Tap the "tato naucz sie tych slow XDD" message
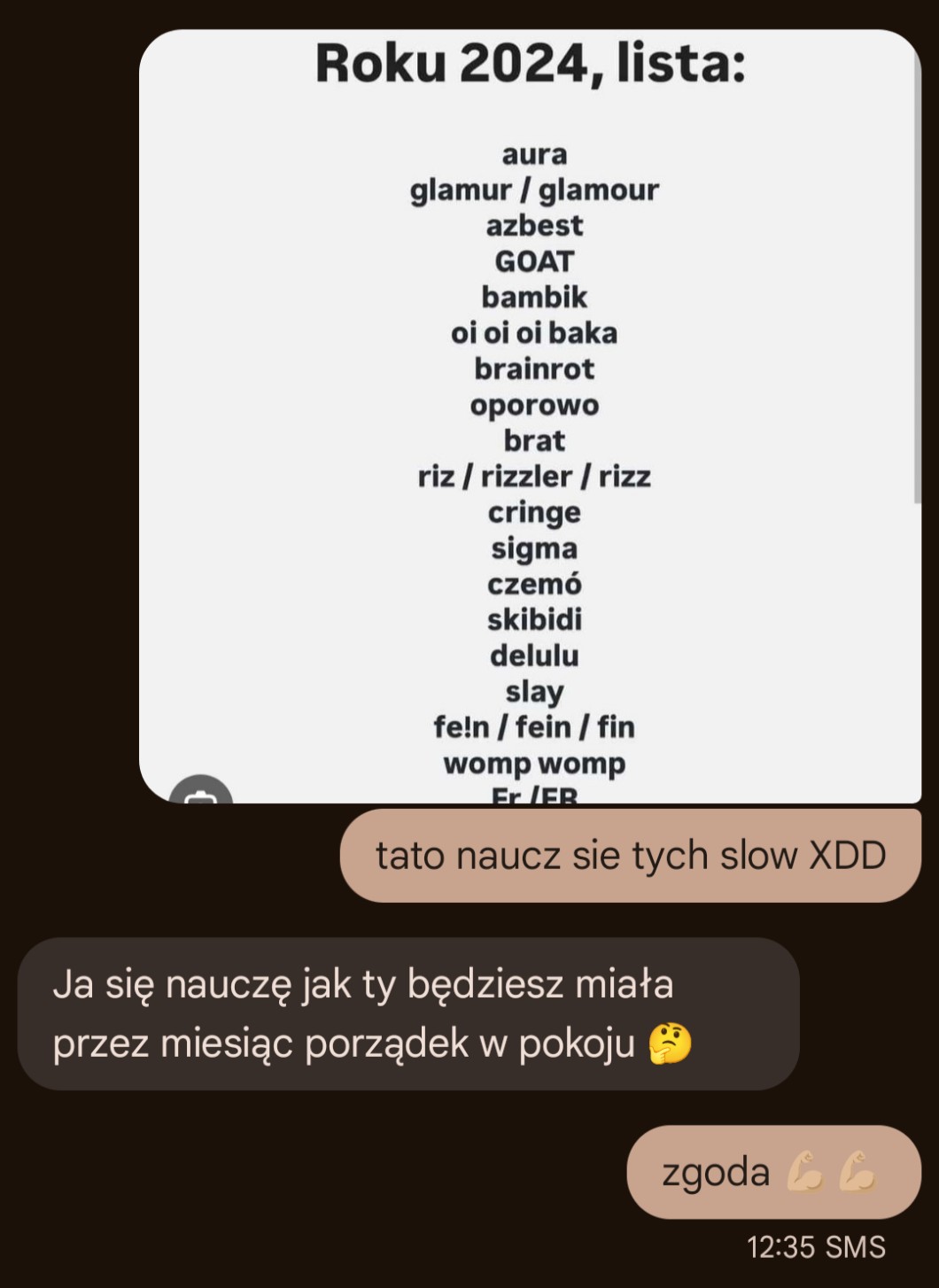The height and width of the screenshot is (1288, 939). [x=630, y=856]
